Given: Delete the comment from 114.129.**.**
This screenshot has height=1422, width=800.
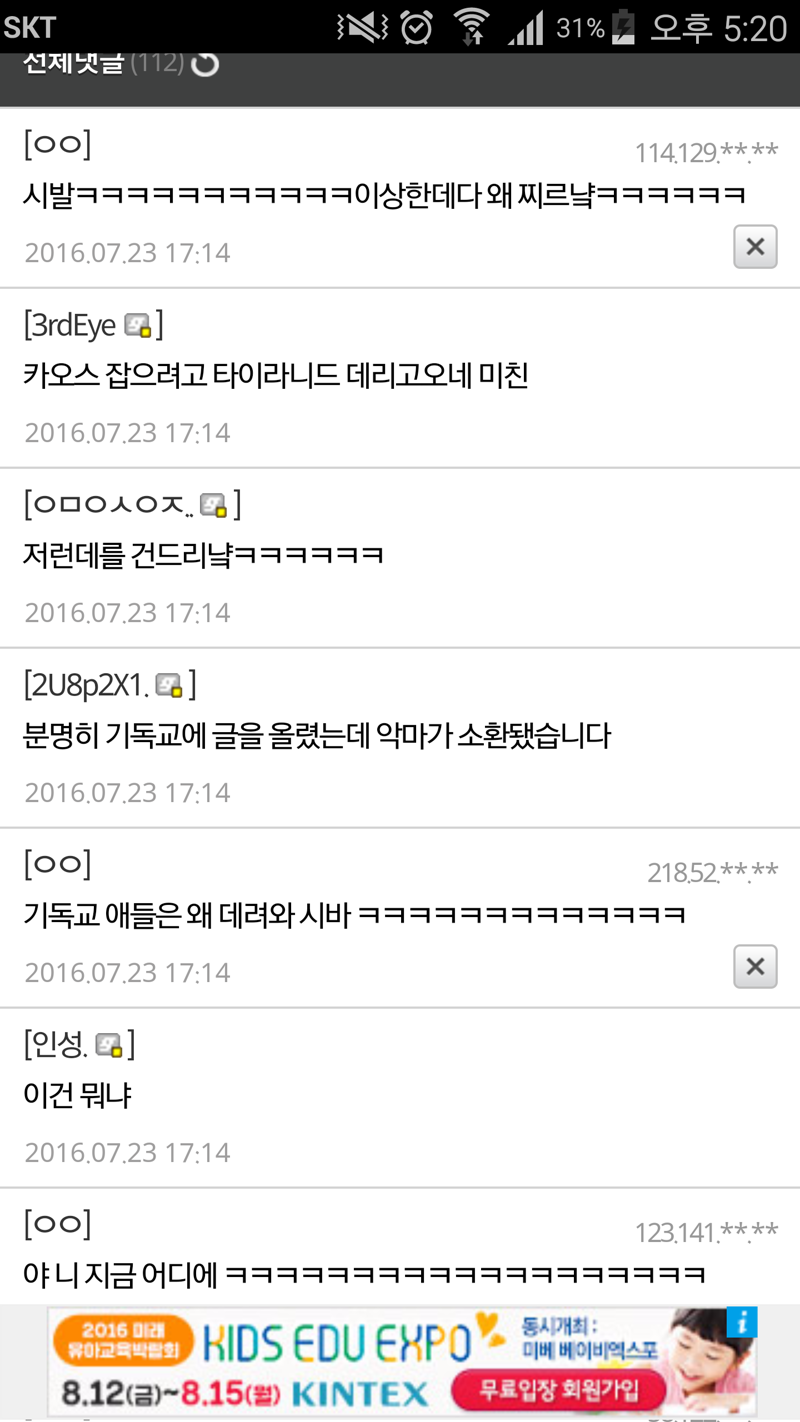Looking at the screenshot, I should (755, 246).
